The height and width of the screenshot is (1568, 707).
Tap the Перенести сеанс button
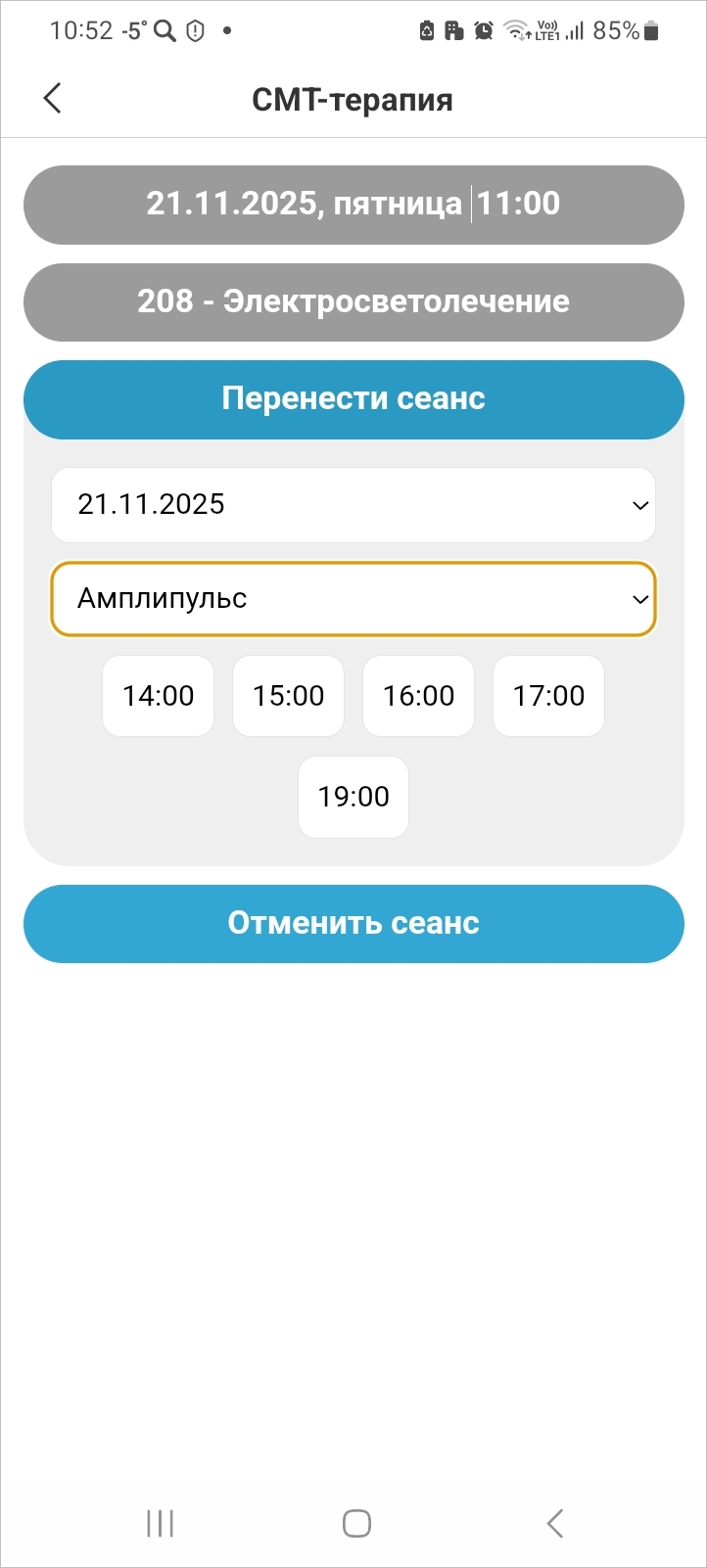tap(353, 399)
